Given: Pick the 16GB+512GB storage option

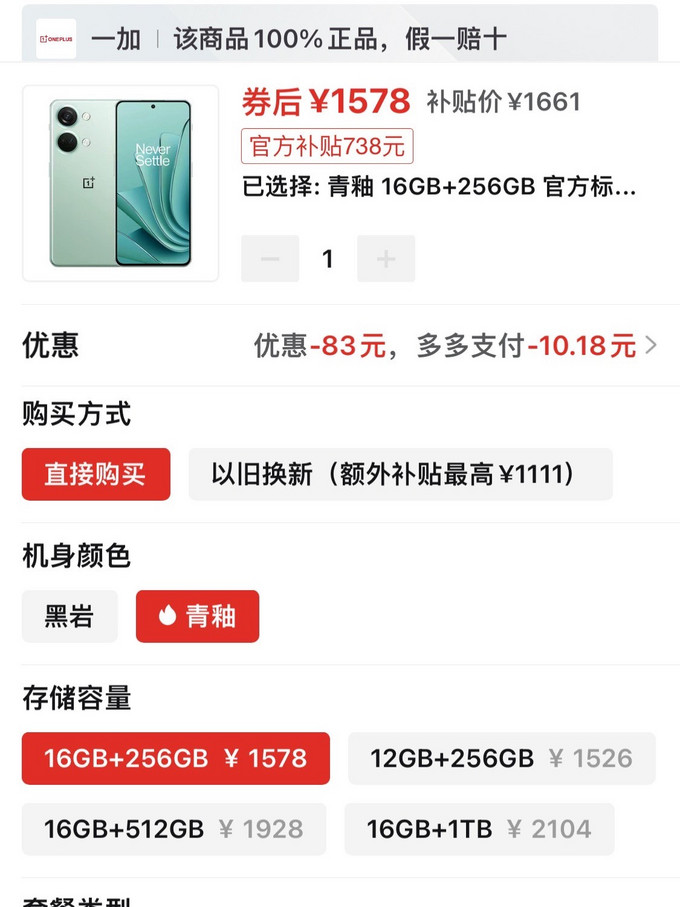Looking at the screenshot, I should point(174,829).
